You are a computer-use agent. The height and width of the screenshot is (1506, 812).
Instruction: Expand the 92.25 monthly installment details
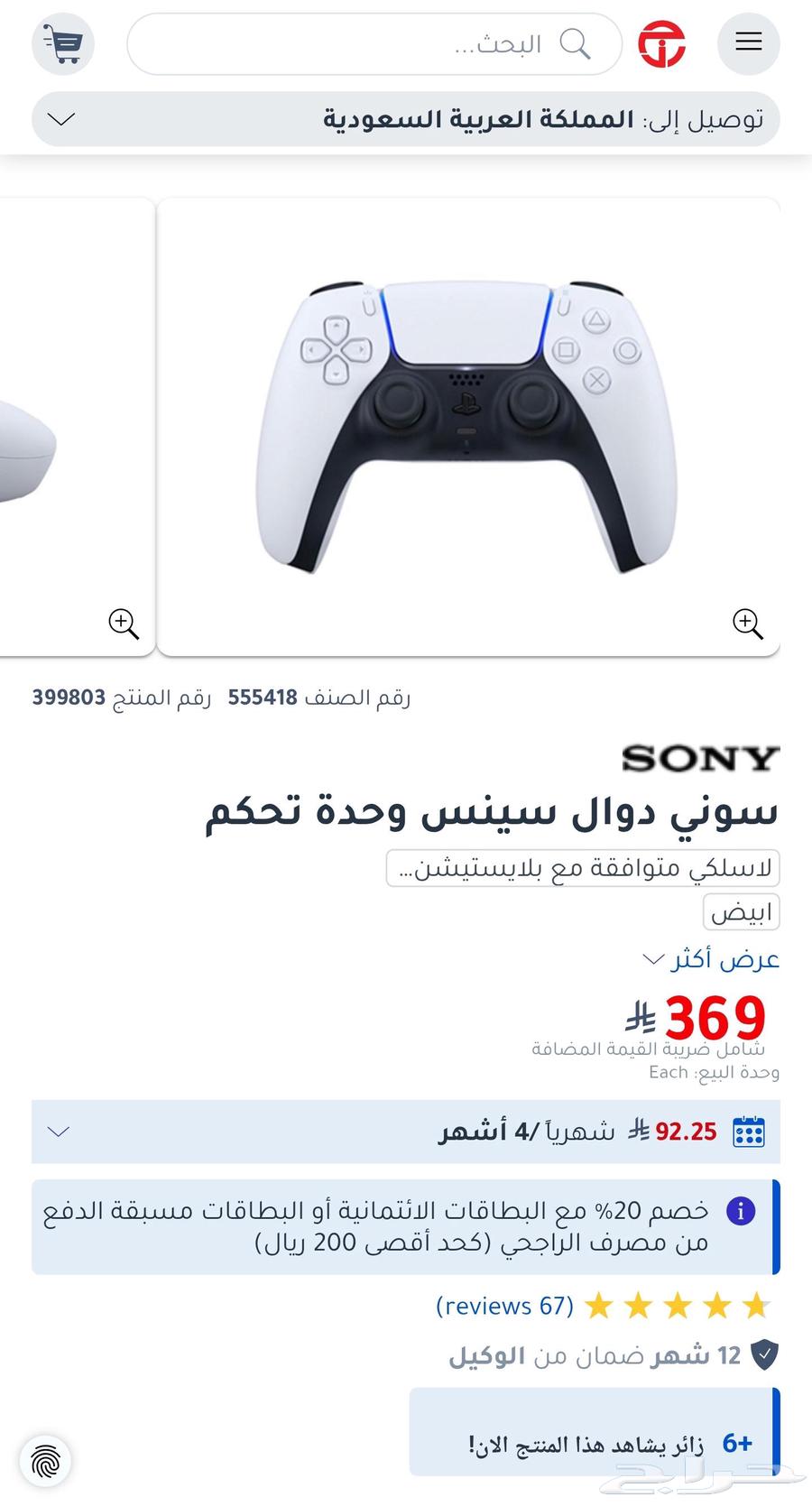[x=59, y=1131]
